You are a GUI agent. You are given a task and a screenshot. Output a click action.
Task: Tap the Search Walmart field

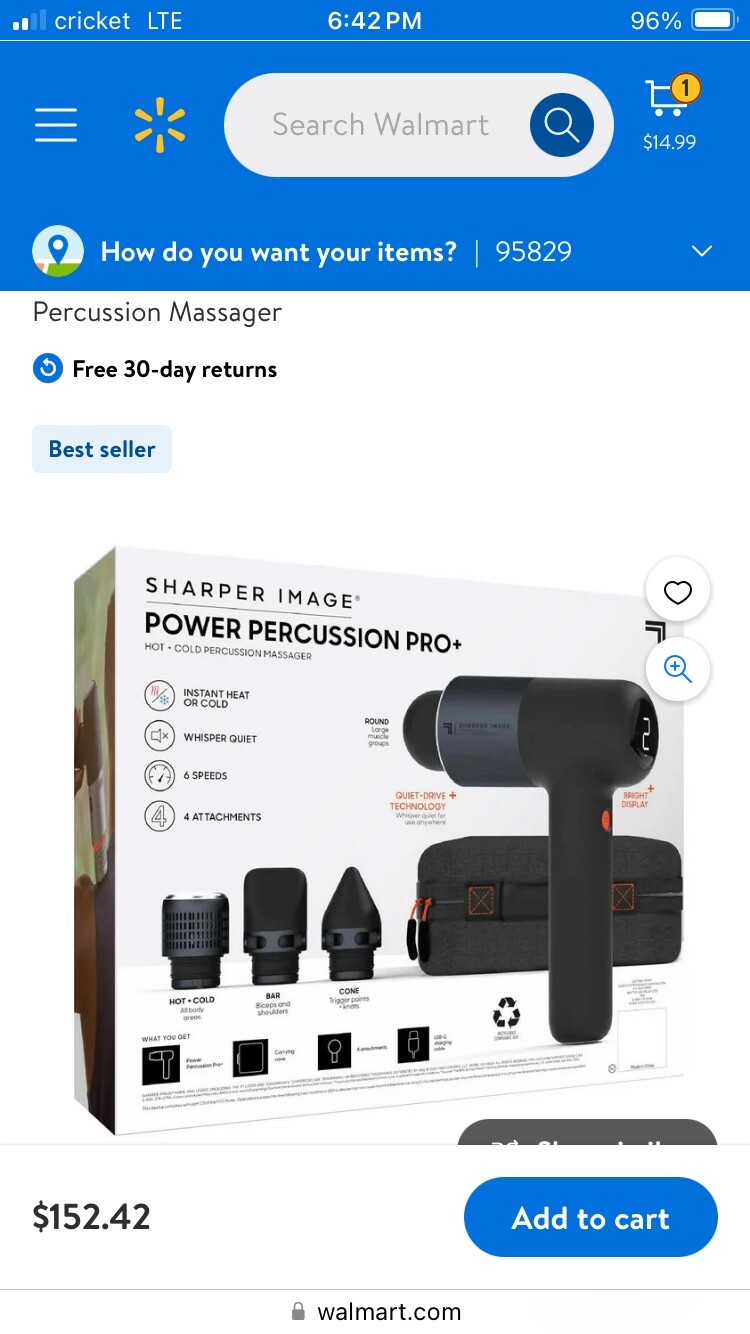(x=380, y=125)
